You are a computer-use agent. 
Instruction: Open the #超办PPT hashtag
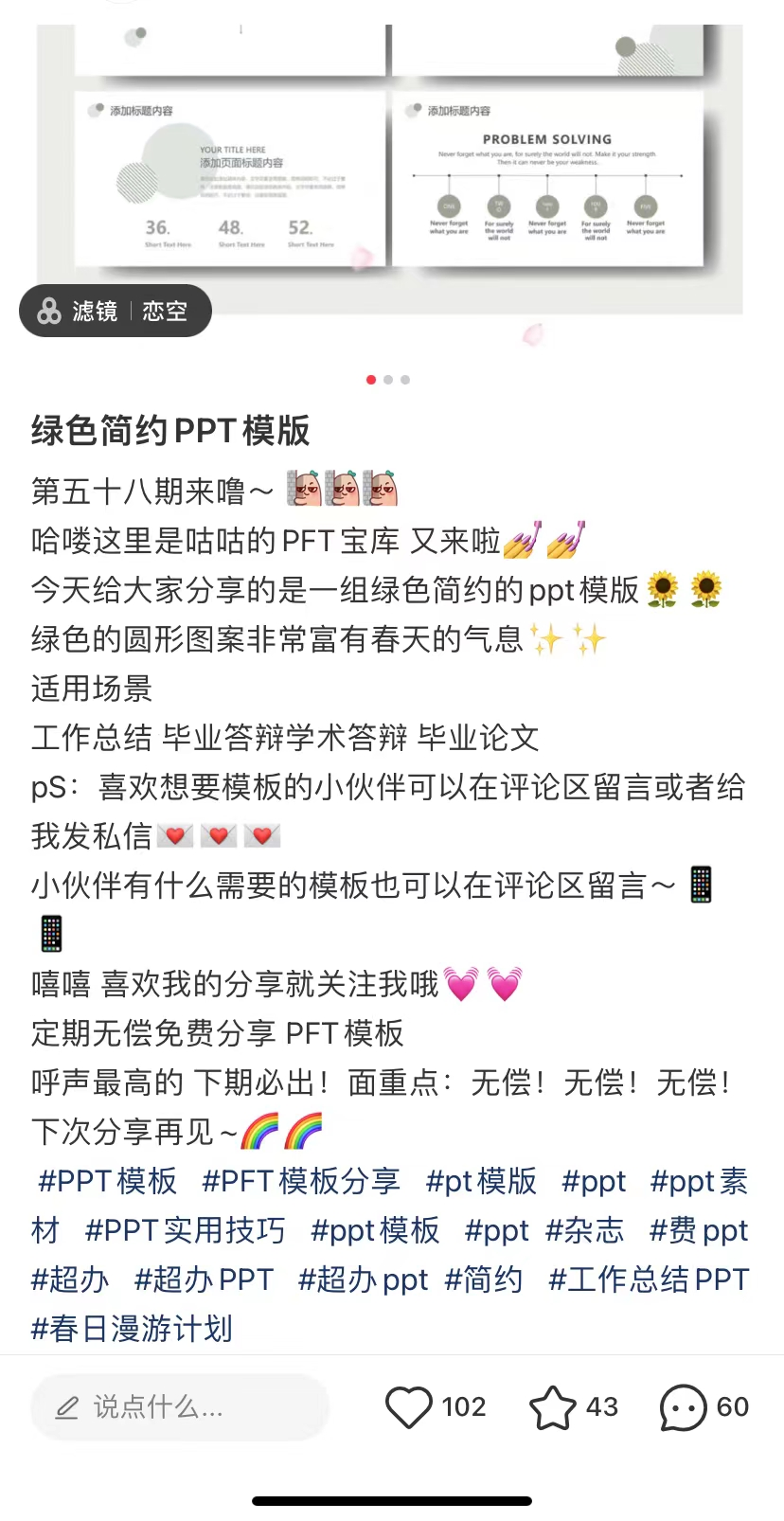pos(204,1279)
